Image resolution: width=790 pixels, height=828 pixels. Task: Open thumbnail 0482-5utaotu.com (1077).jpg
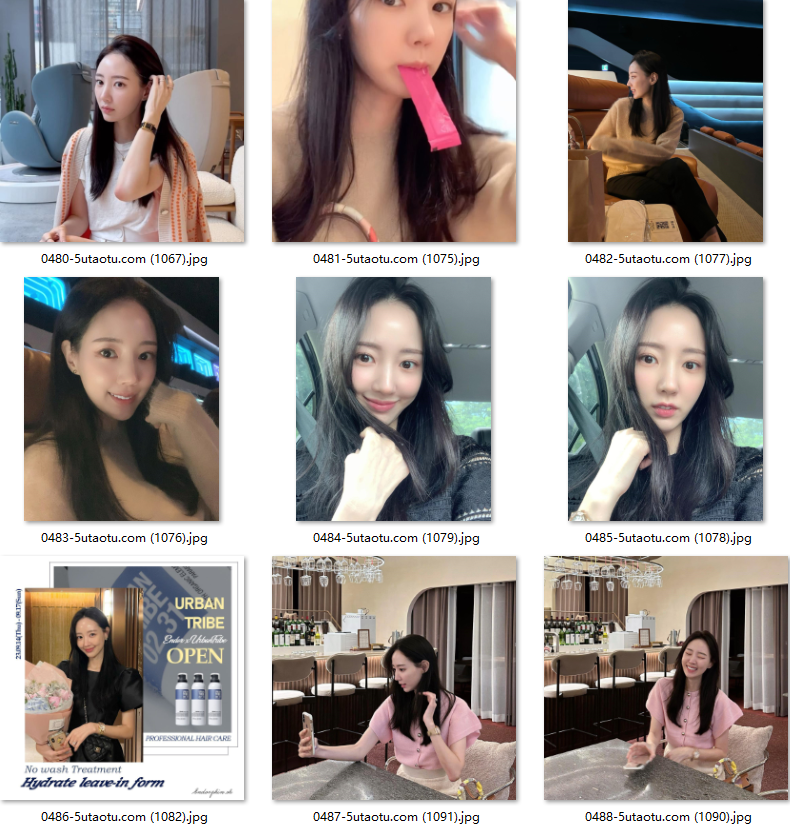pos(665,120)
